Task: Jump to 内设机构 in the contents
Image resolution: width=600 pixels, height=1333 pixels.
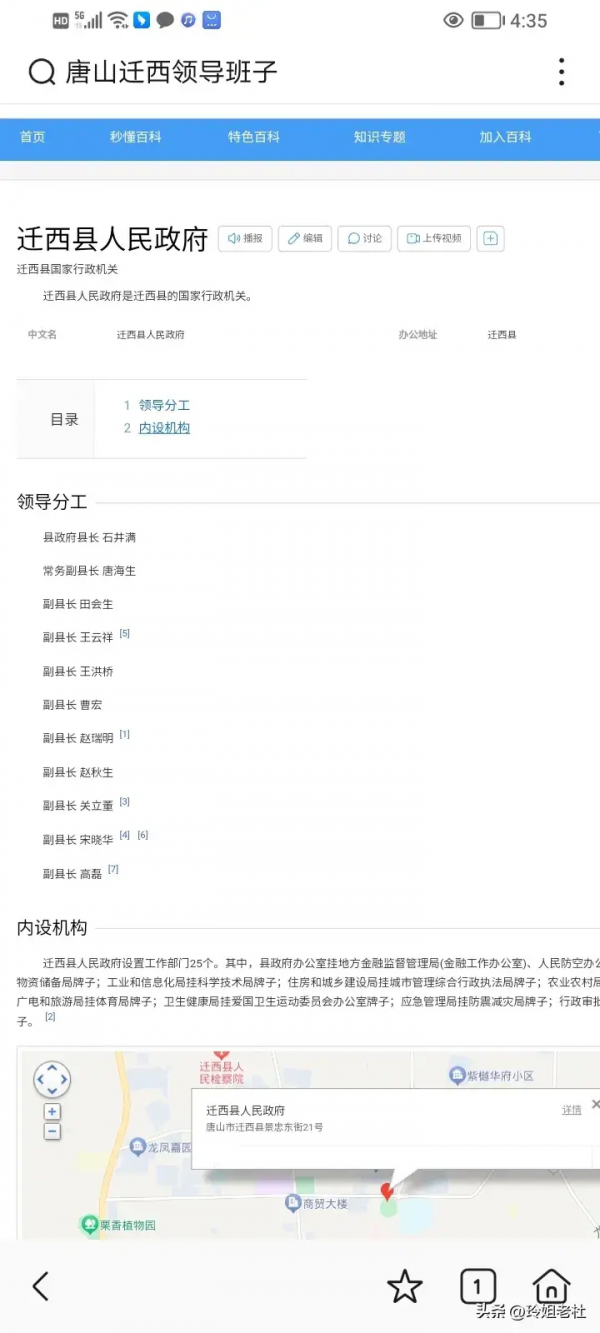Action: tap(164, 428)
